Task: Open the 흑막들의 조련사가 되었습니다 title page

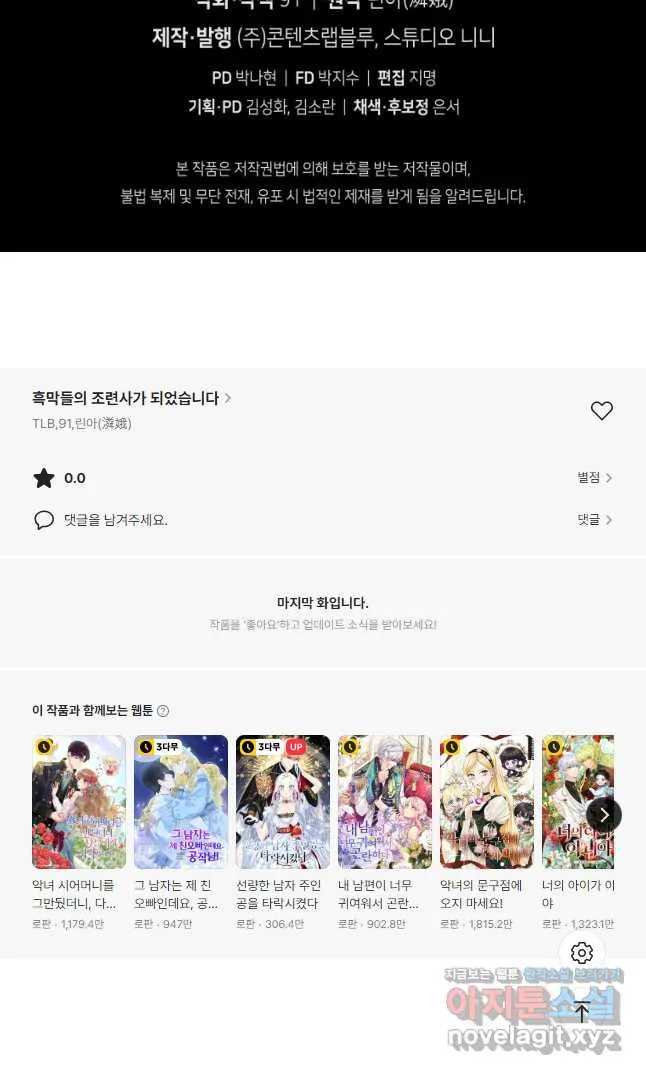Action: pos(131,398)
